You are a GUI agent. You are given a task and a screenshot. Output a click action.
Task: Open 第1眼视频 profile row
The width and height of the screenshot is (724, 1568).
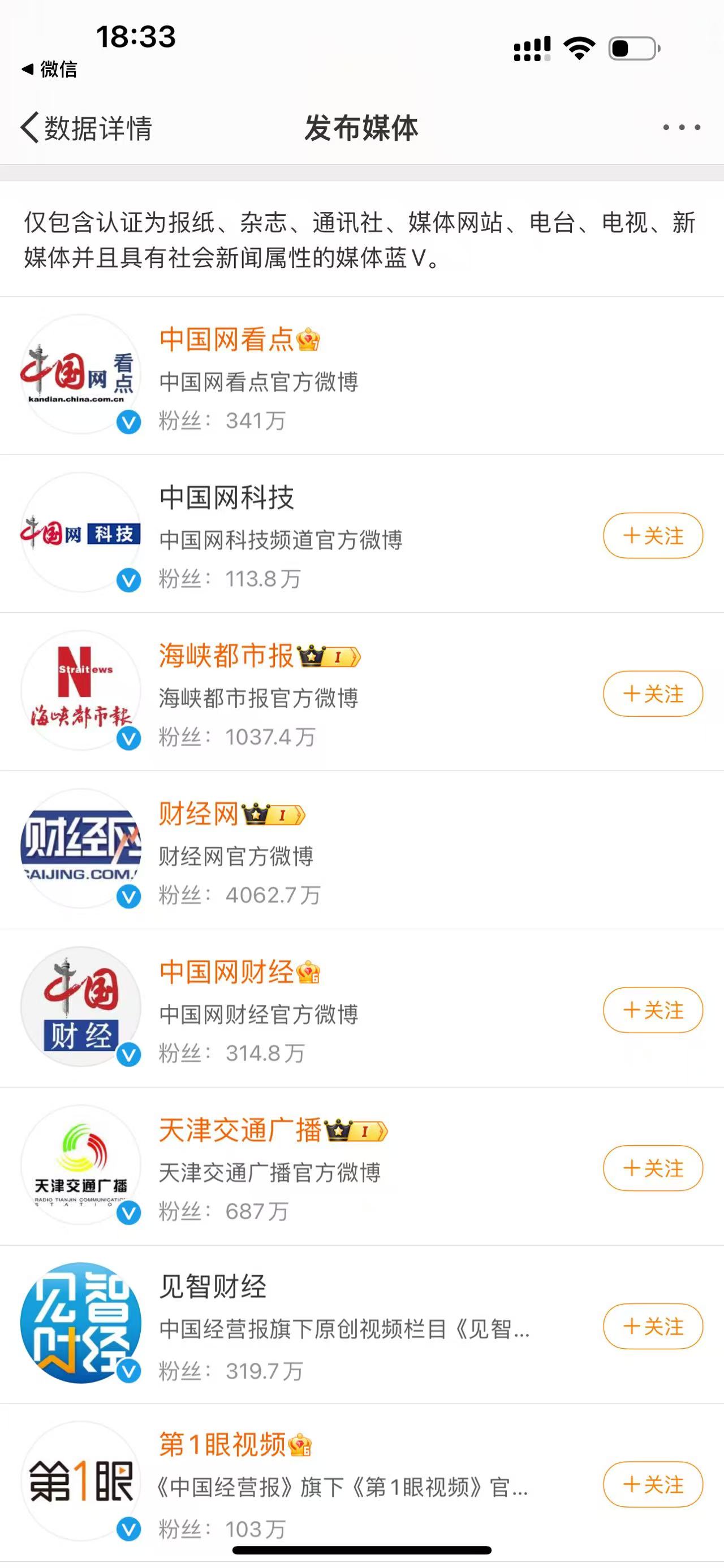(361, 1483)
